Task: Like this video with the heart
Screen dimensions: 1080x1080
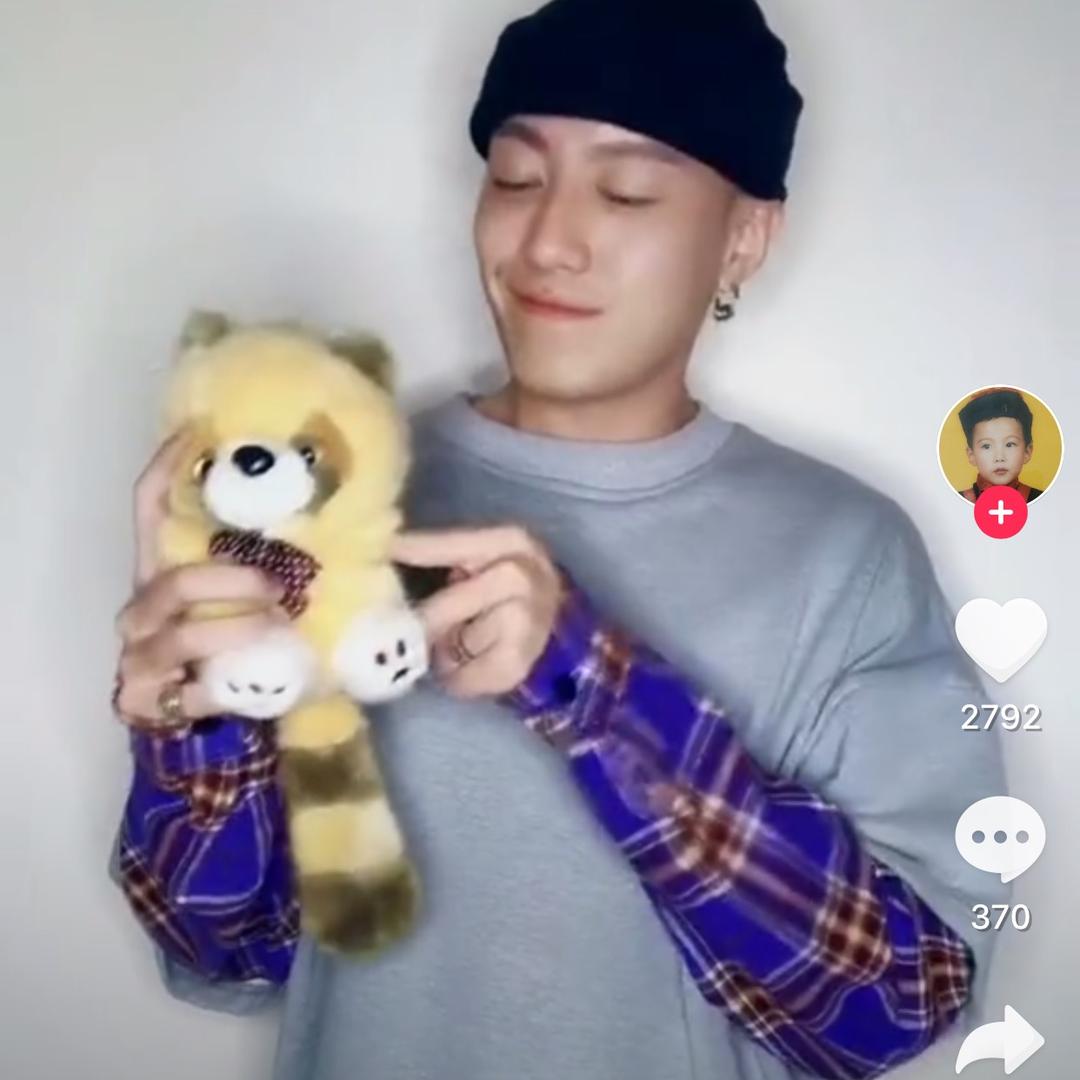Action: (1000, 640)
